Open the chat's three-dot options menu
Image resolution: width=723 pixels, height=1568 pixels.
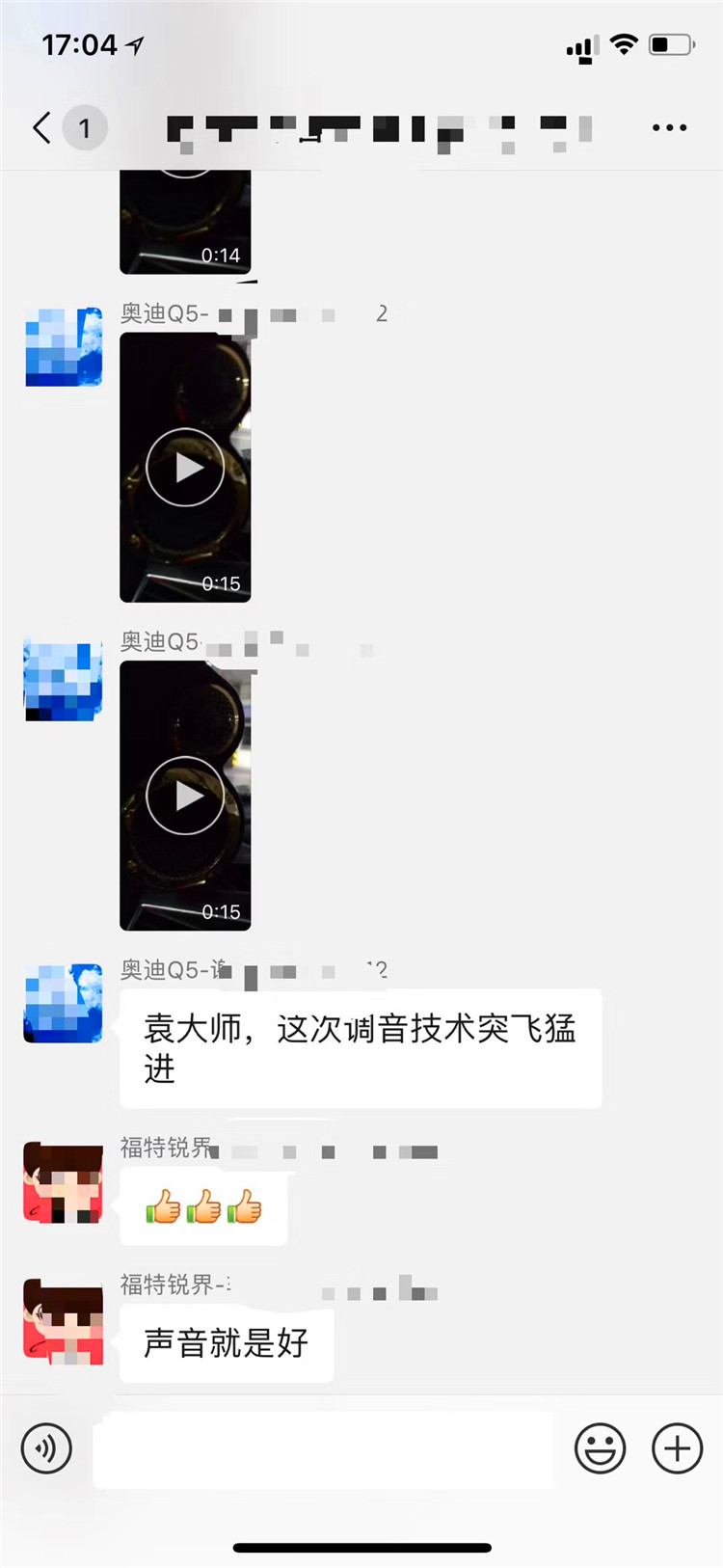tap(669, 127)
